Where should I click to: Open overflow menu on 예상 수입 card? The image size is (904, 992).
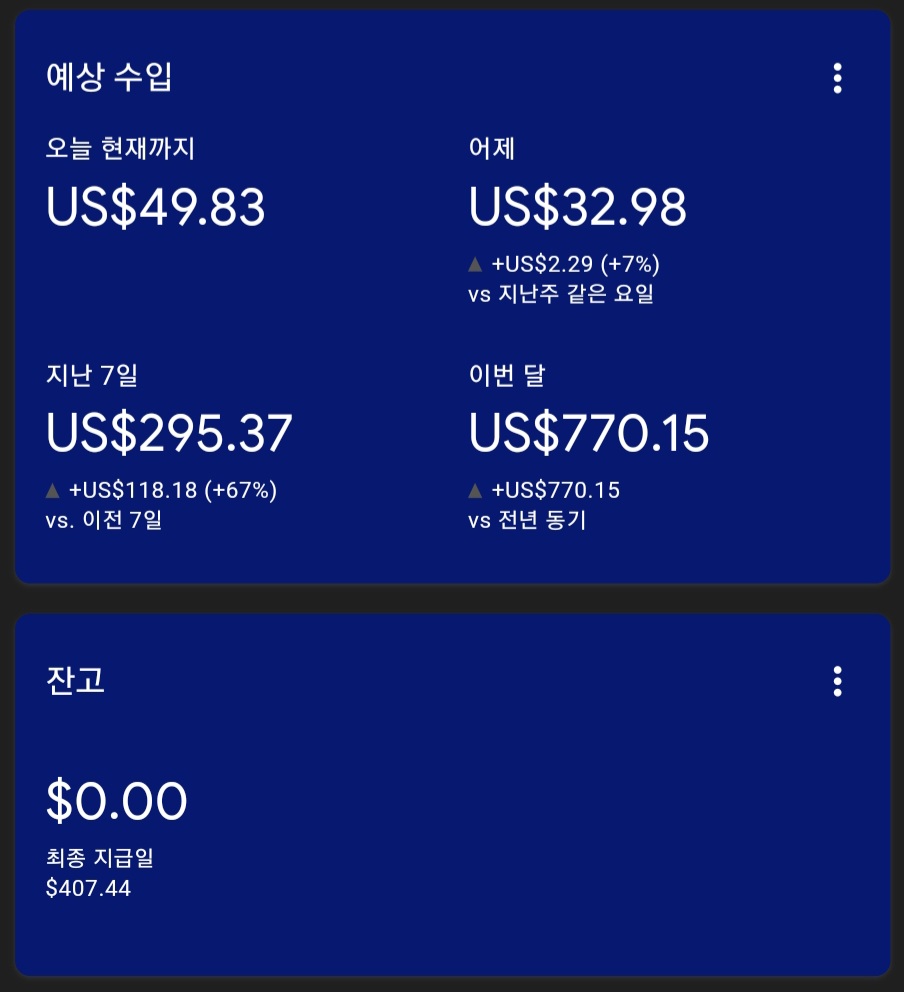pos(837,78)
